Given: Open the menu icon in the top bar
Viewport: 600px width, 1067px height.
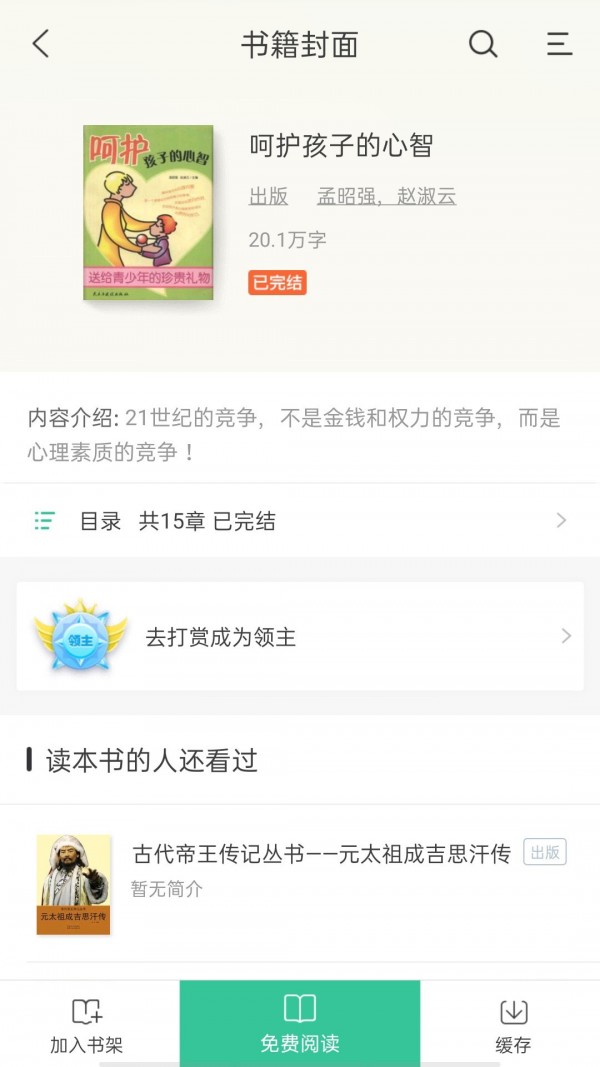Looking at the screenshot, I should [x=559, y=44].
